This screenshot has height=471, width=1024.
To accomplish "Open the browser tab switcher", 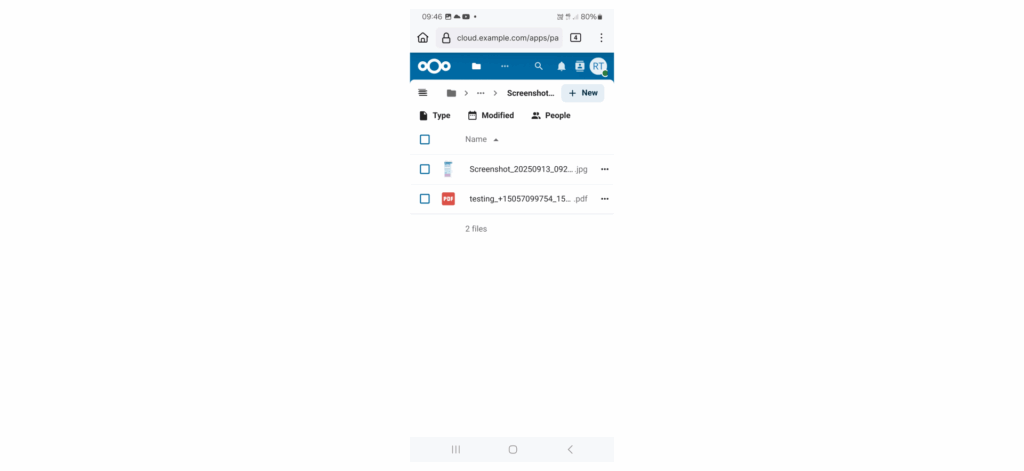I will [x=576, y=38].
